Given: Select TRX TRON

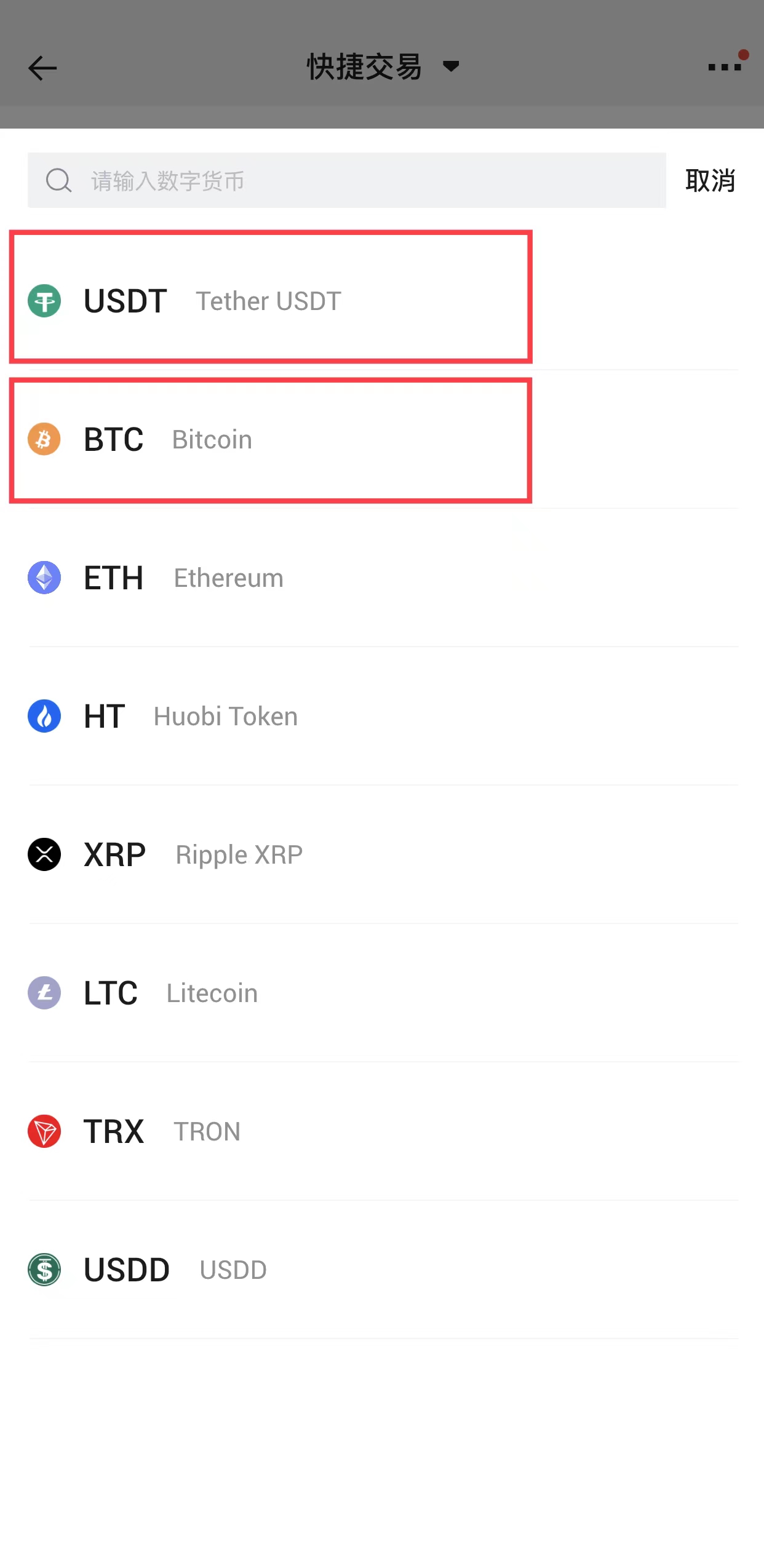Looking at the screenshot, I should 271,1131.
